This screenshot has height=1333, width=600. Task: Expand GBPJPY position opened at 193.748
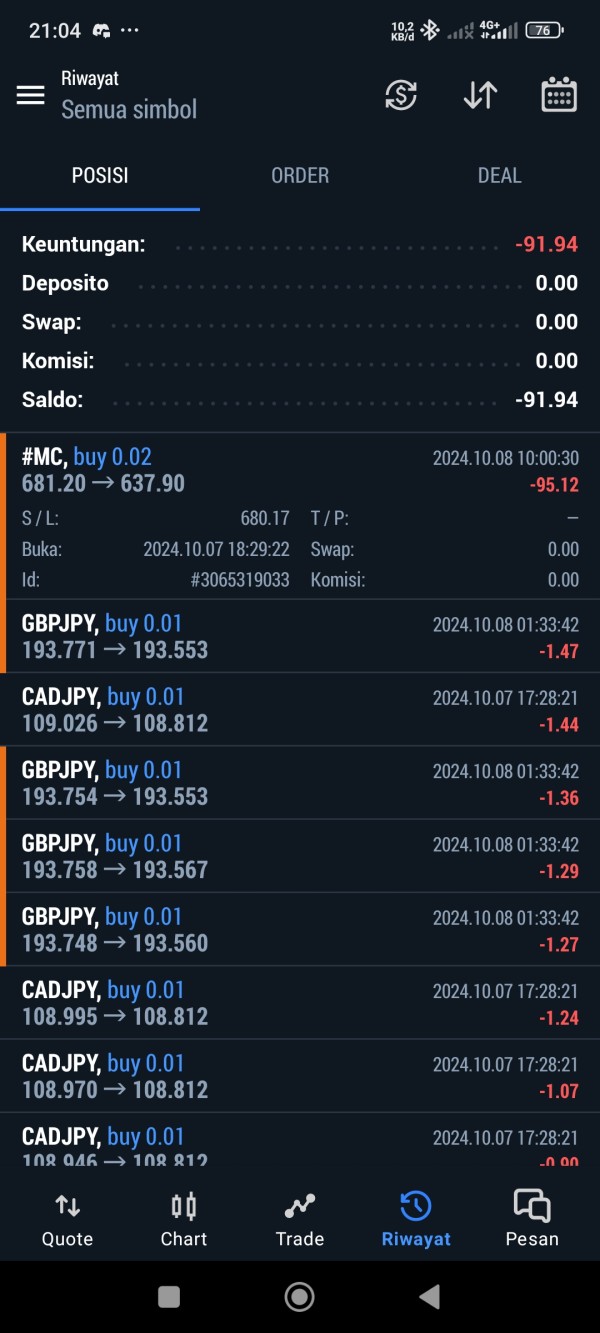[x=300, y=929]
